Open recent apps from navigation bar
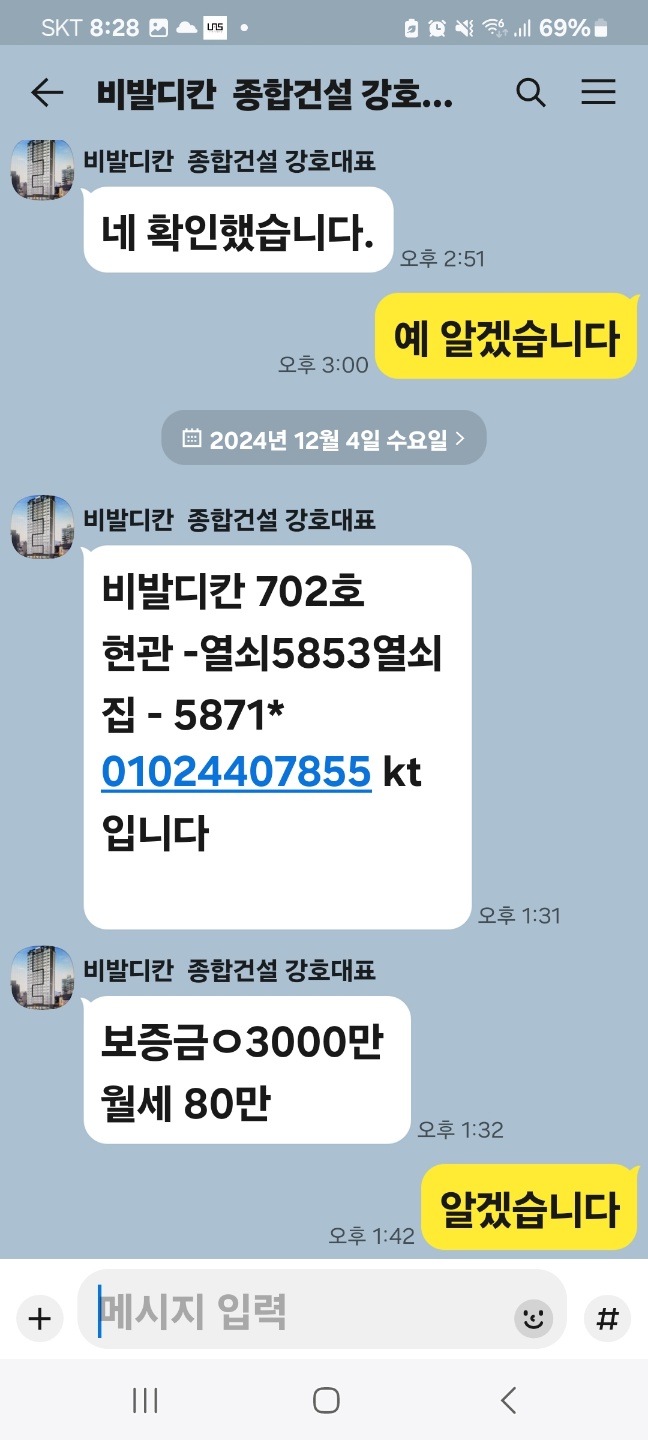 146,1400
